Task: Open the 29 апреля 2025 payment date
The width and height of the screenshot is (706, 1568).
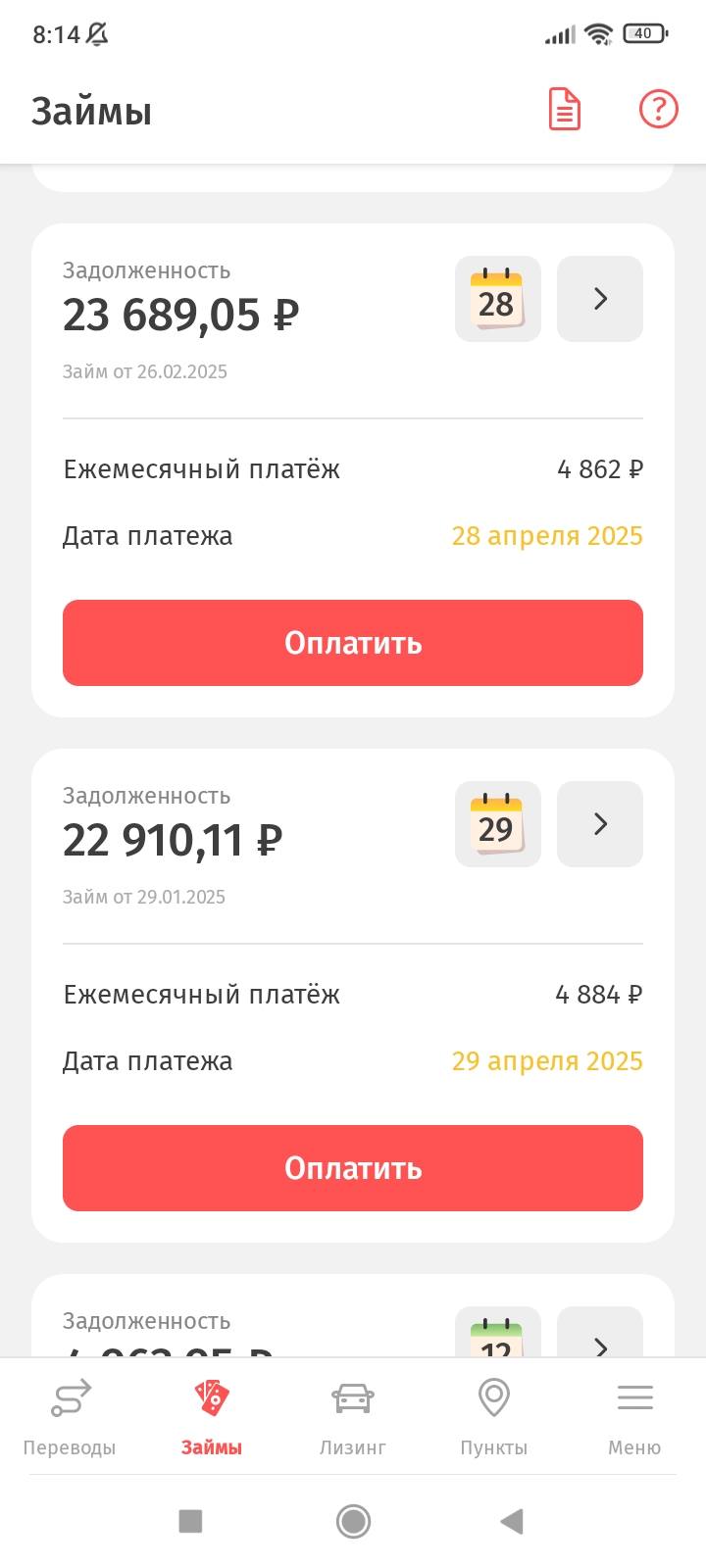Action: [x=547, y=1060]
